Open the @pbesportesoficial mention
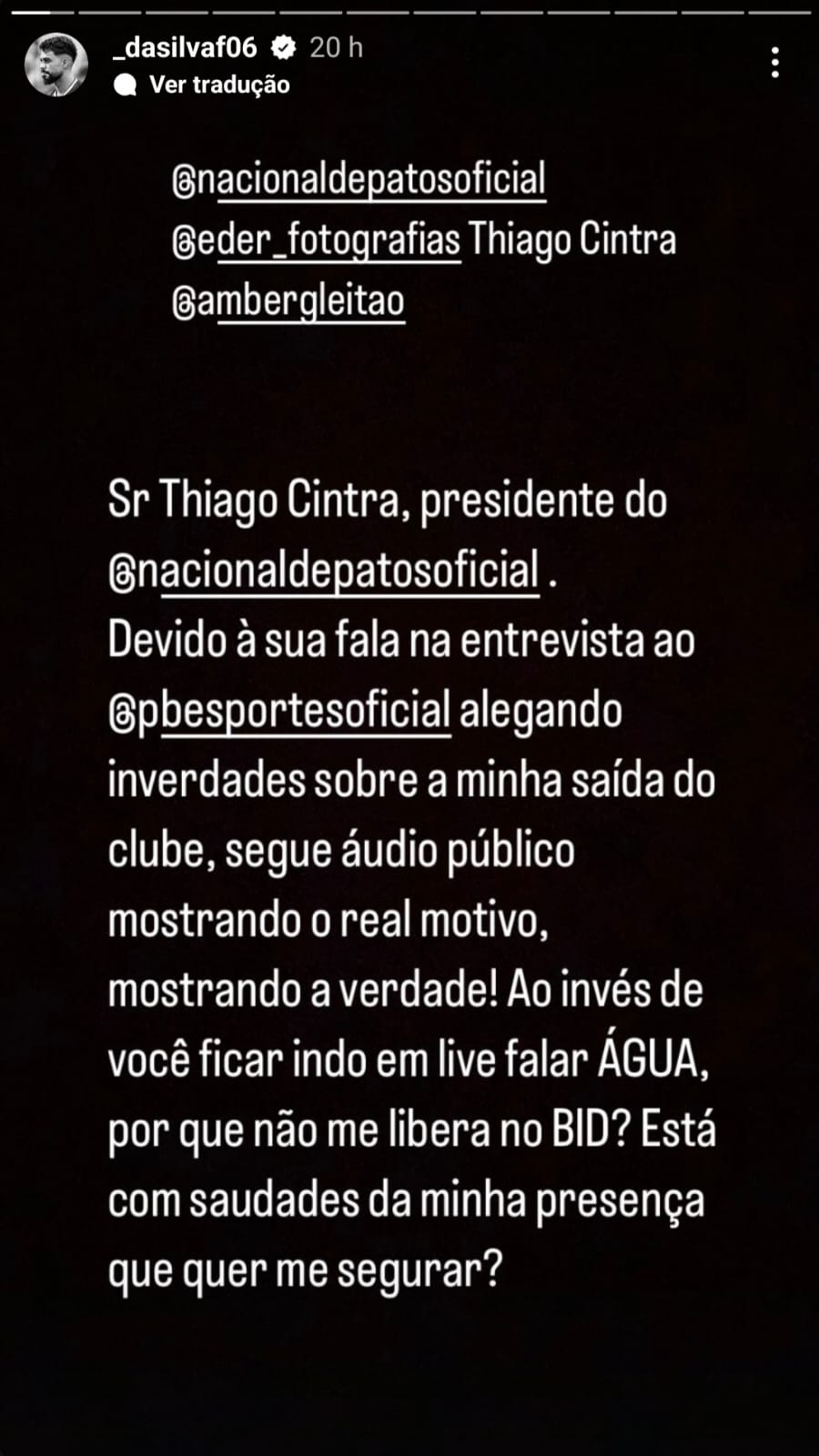Screen dimensions: 819x1456 click(x=279, y=711)
